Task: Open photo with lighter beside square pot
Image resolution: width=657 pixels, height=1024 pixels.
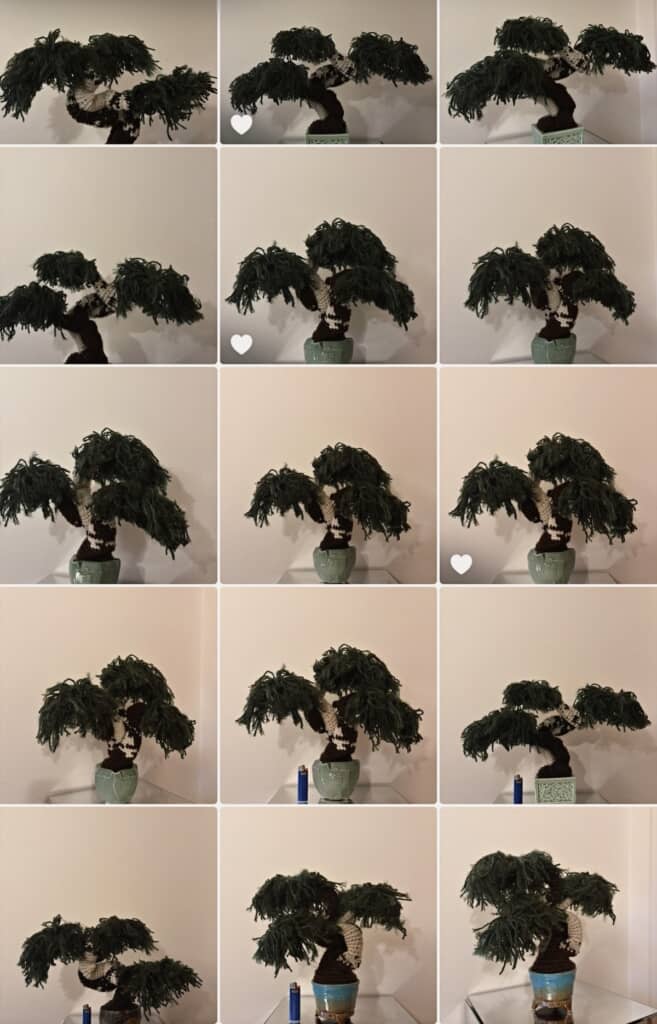Action: (x=547, y=695)
